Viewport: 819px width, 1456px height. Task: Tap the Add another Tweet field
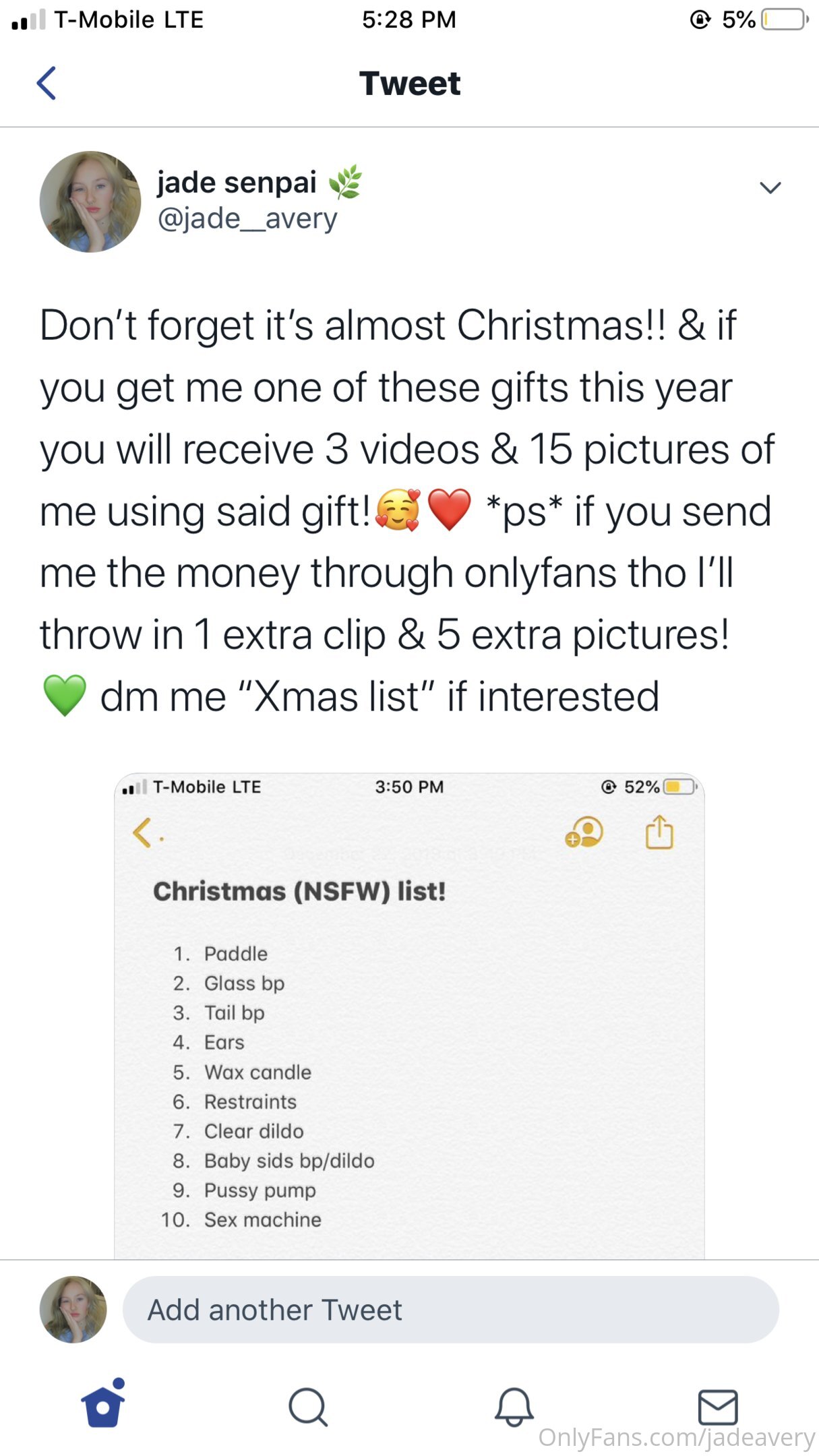tap(450, 1310)
